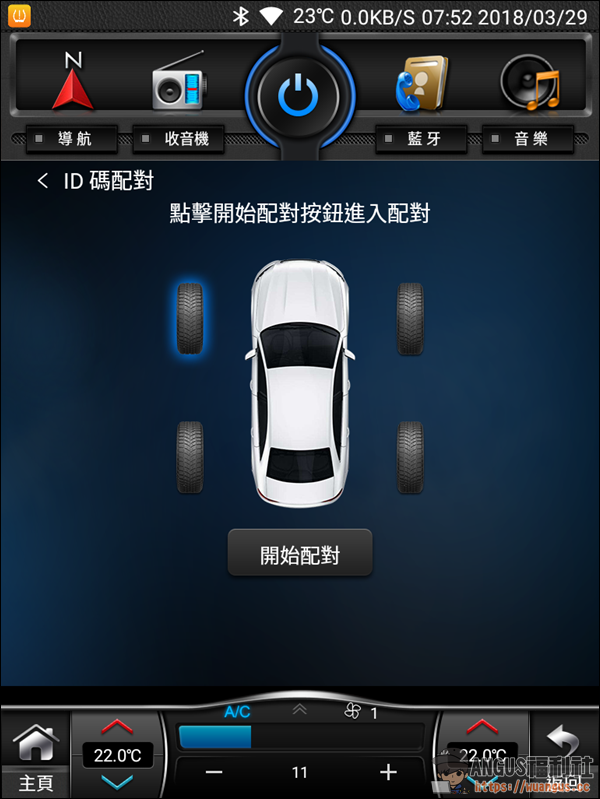
Task: Tap the center power button
Action: (299, 97)
